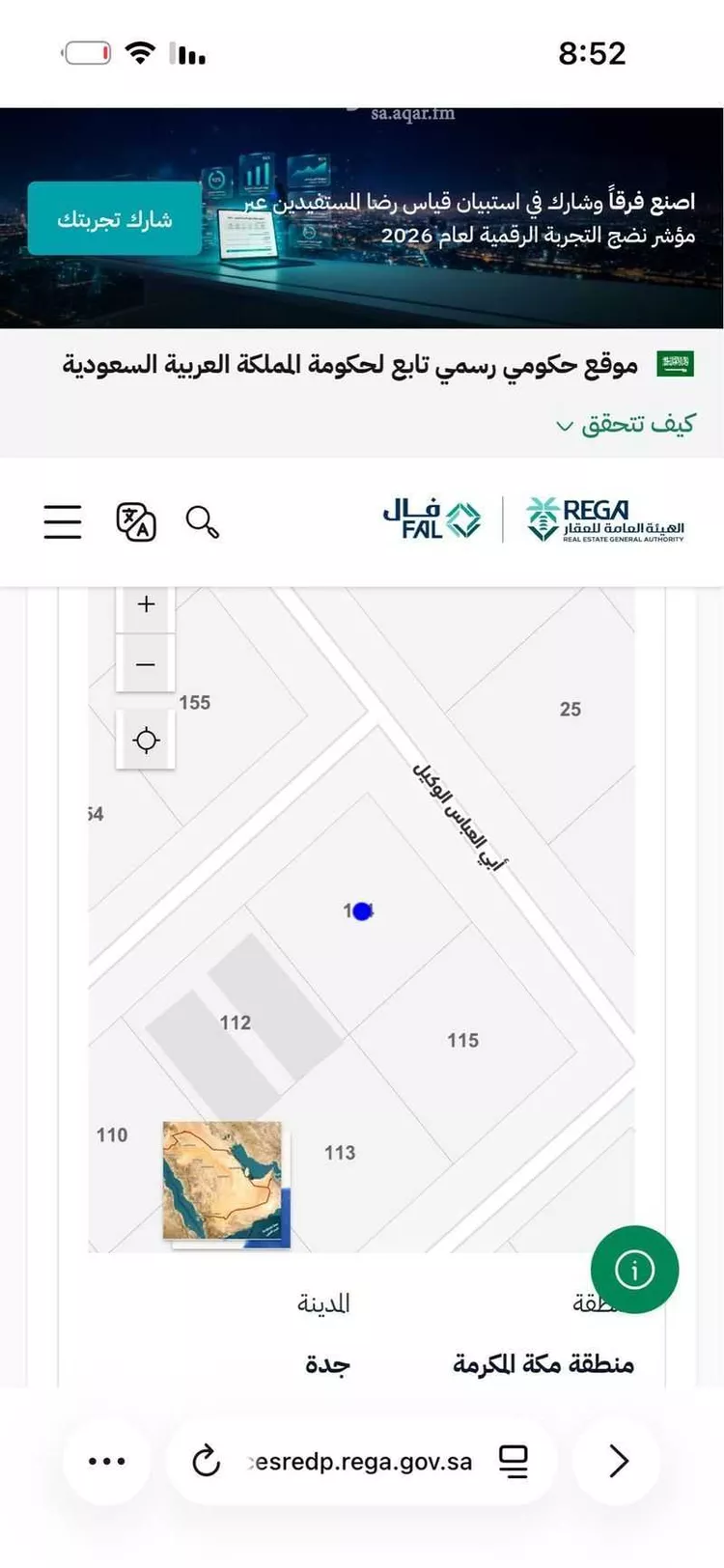Go forward in the browser
This screenshot has width=724, height=1568.
coord(618,1462)
